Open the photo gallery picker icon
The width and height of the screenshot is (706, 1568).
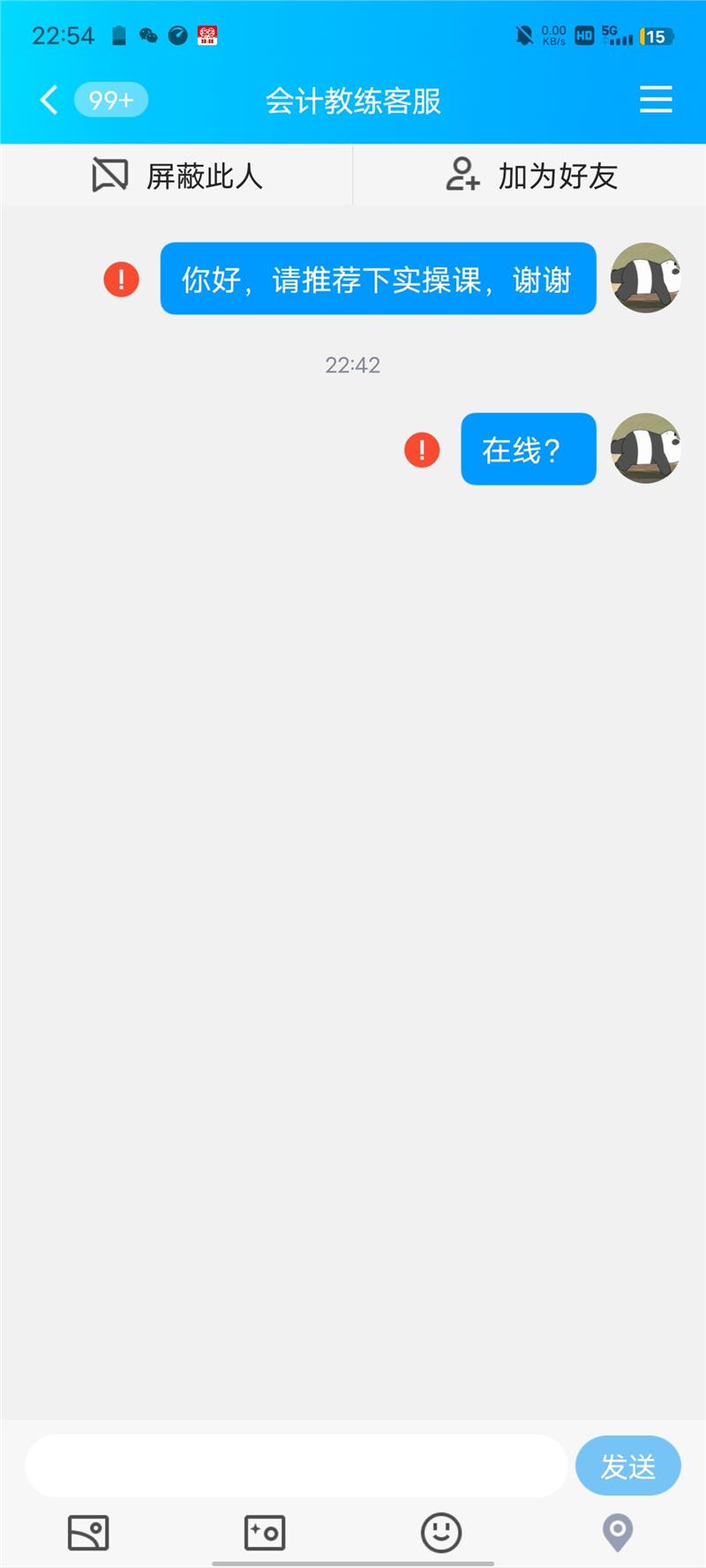pos(88,1533)
